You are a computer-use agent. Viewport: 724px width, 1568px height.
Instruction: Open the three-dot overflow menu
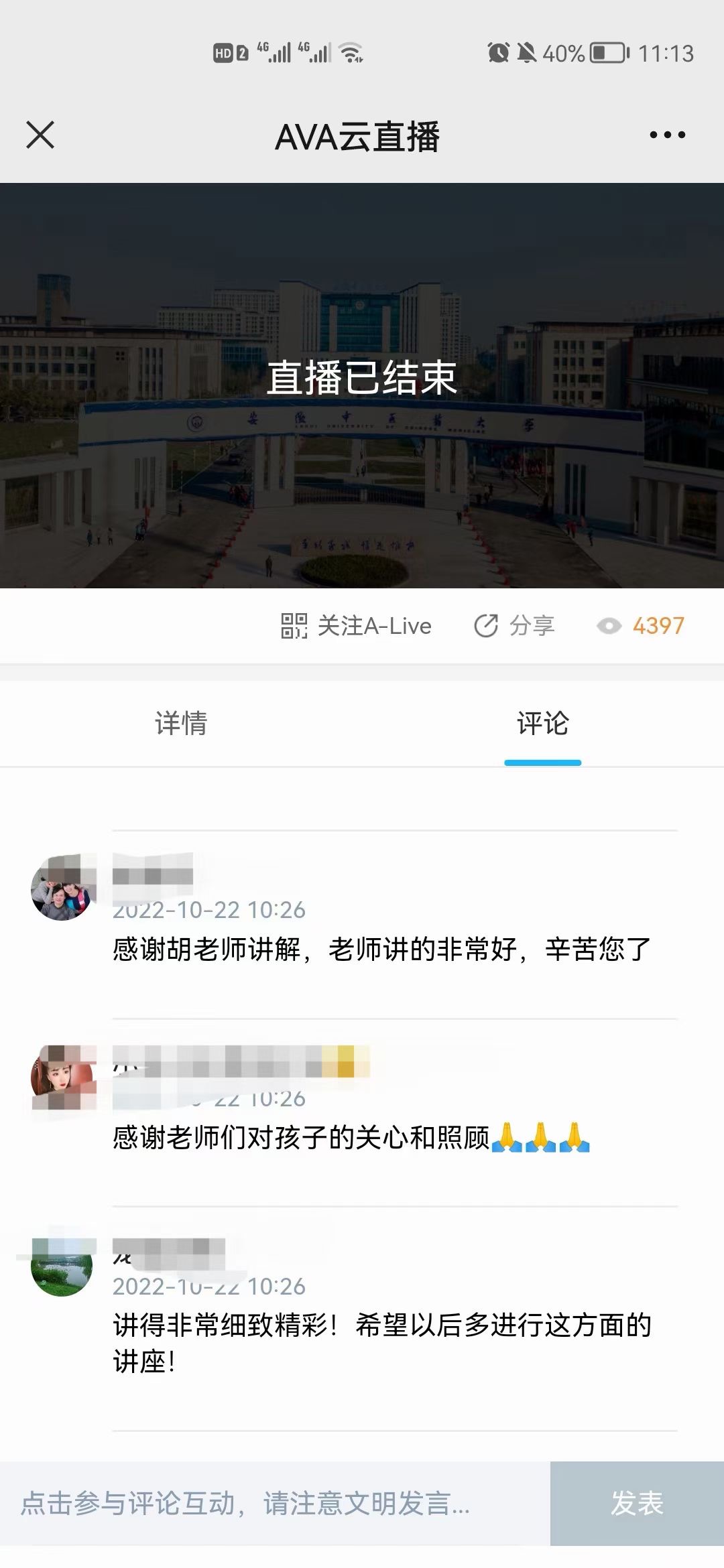tap(667, 135)
